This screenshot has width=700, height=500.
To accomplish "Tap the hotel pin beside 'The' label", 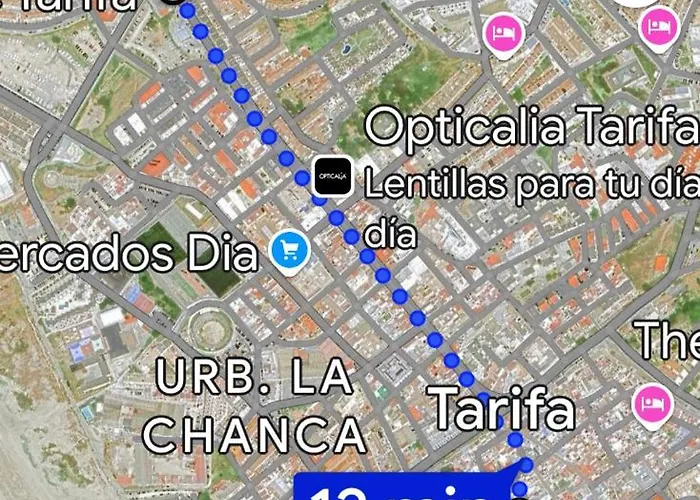I will click(652, 403).
